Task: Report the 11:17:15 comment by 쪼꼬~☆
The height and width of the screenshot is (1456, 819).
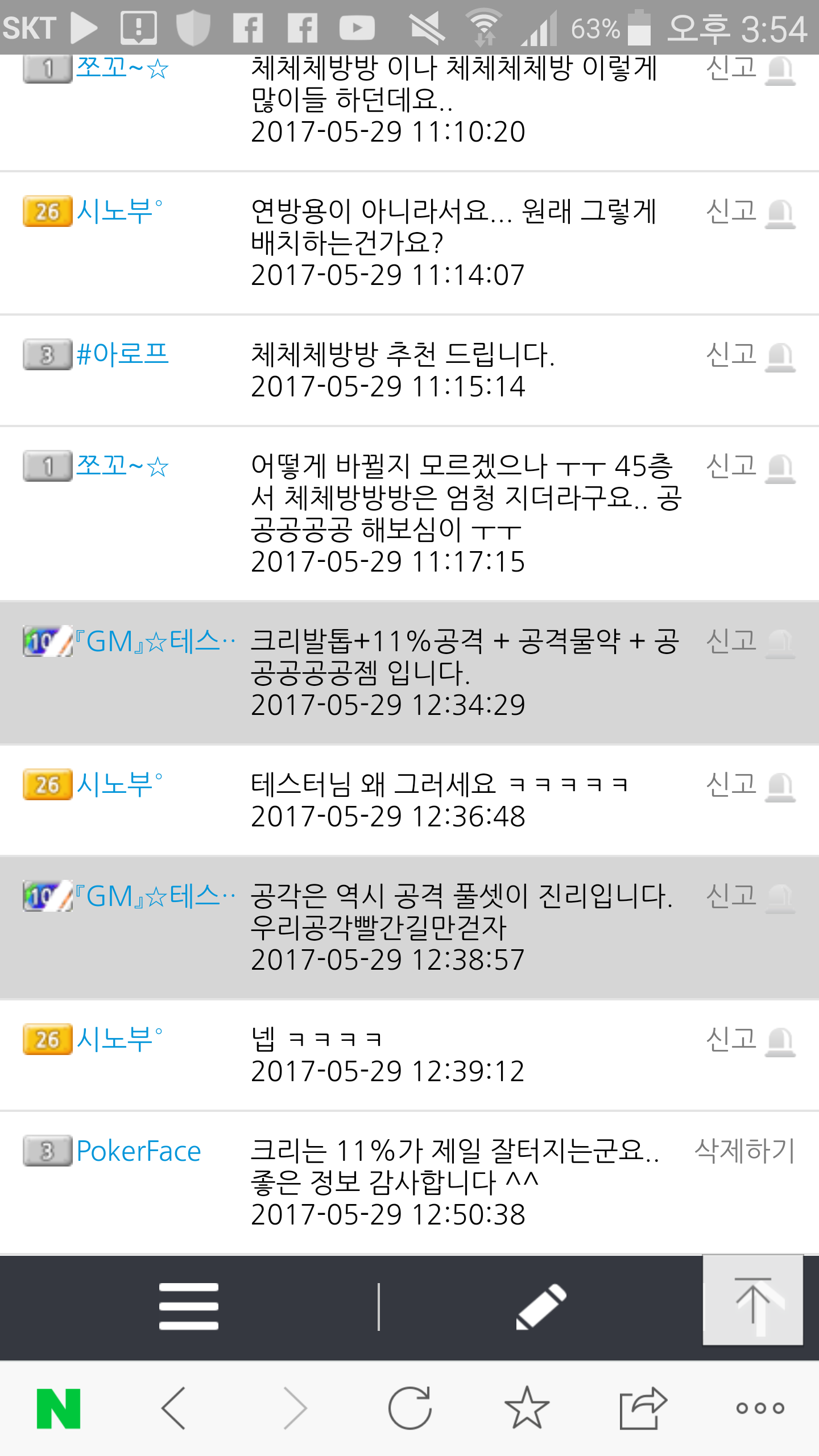Action: (x=750, y=466)
